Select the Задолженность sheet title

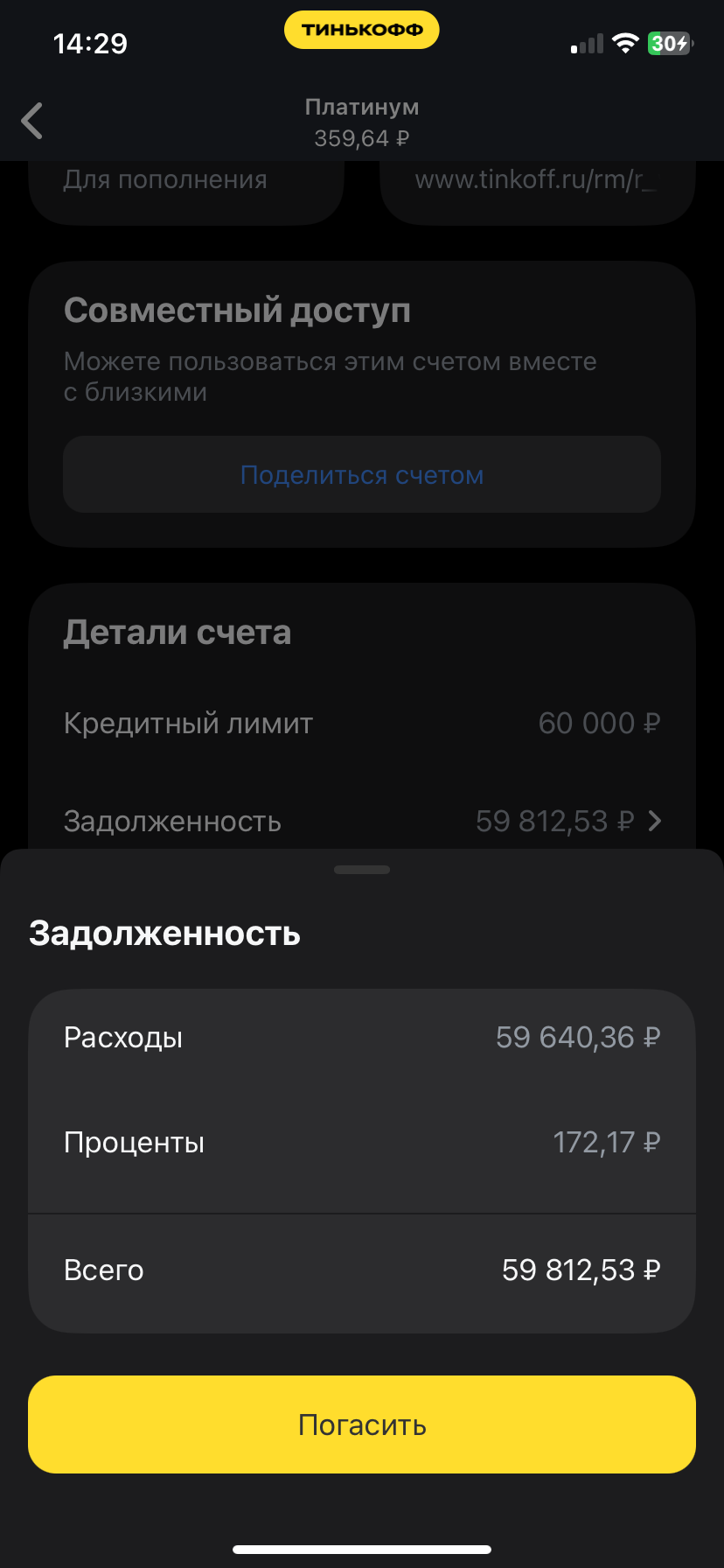[x=164, y=933]
